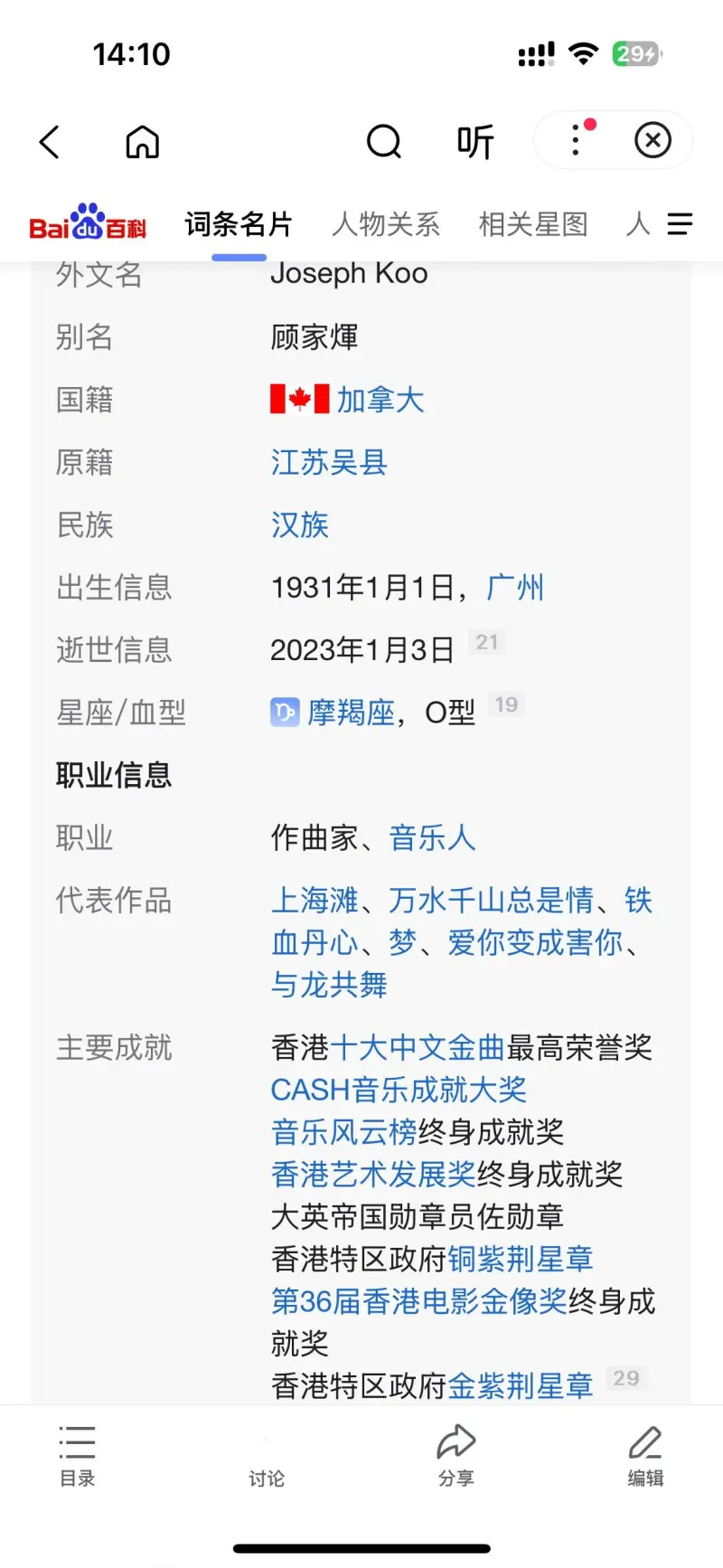Open the 音乐人 link
This screenshot has width=723, height=1568.
coord(432,837)
